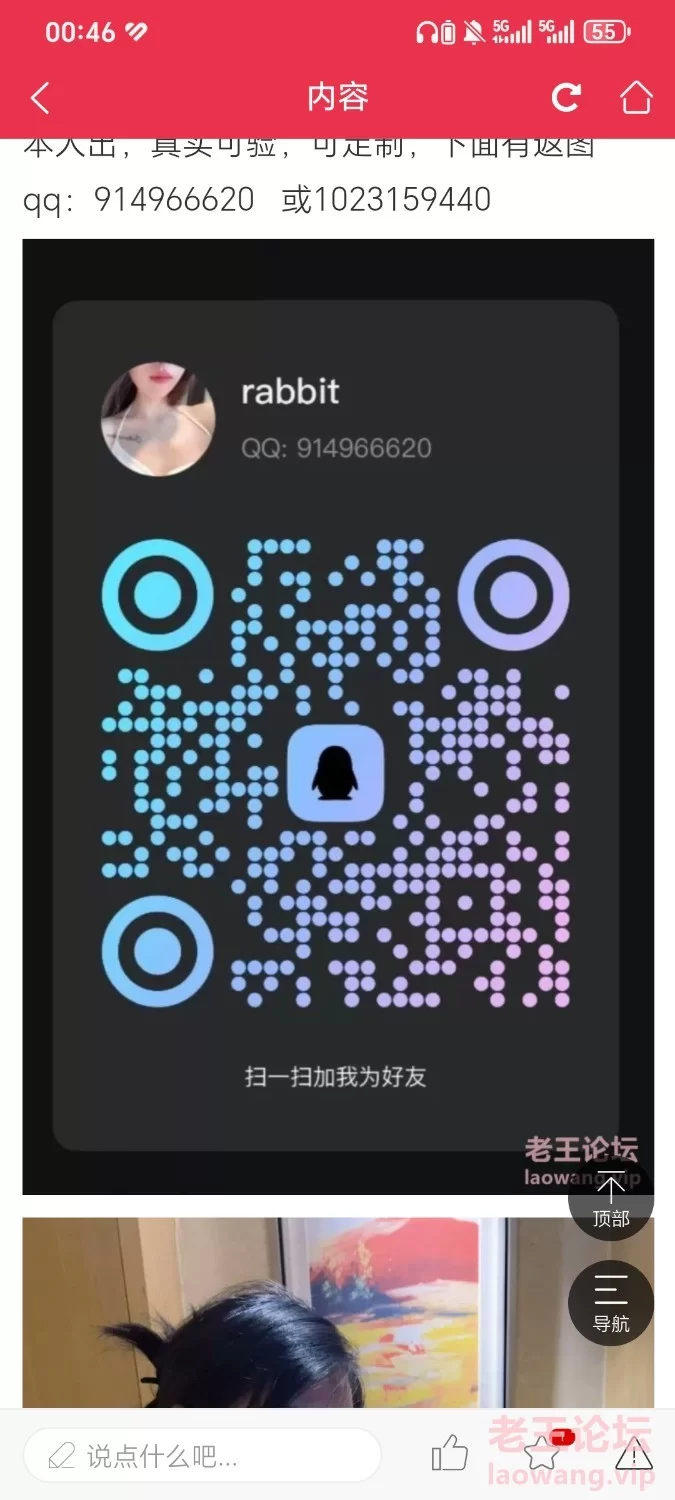The width and height of the screenshot is (675, 1500).
Task: Refresh the content page
Action: coord(566,97)
